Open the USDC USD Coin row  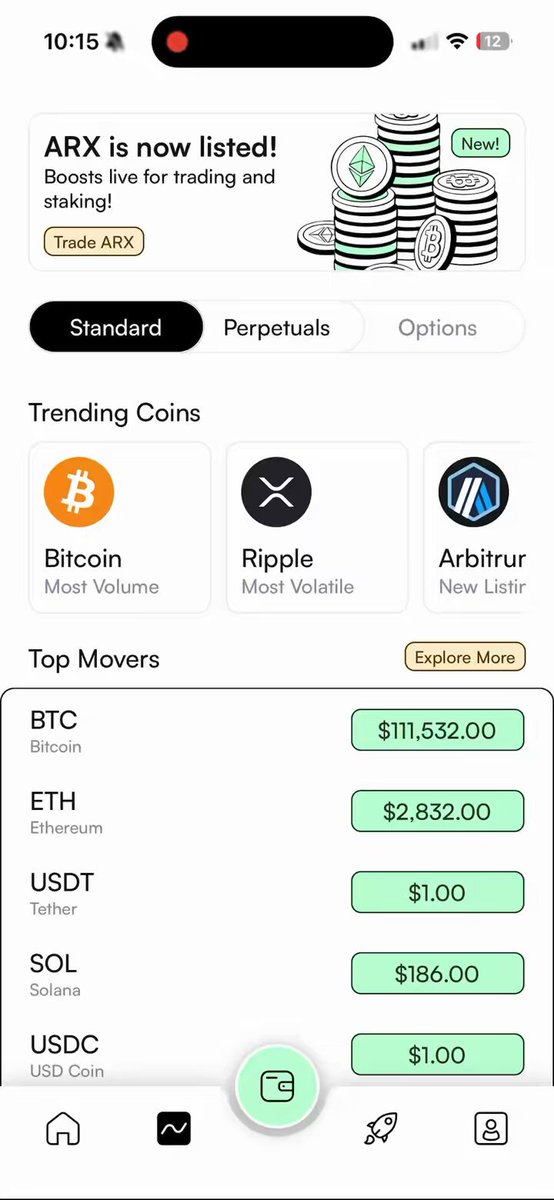coord(277,1055)
